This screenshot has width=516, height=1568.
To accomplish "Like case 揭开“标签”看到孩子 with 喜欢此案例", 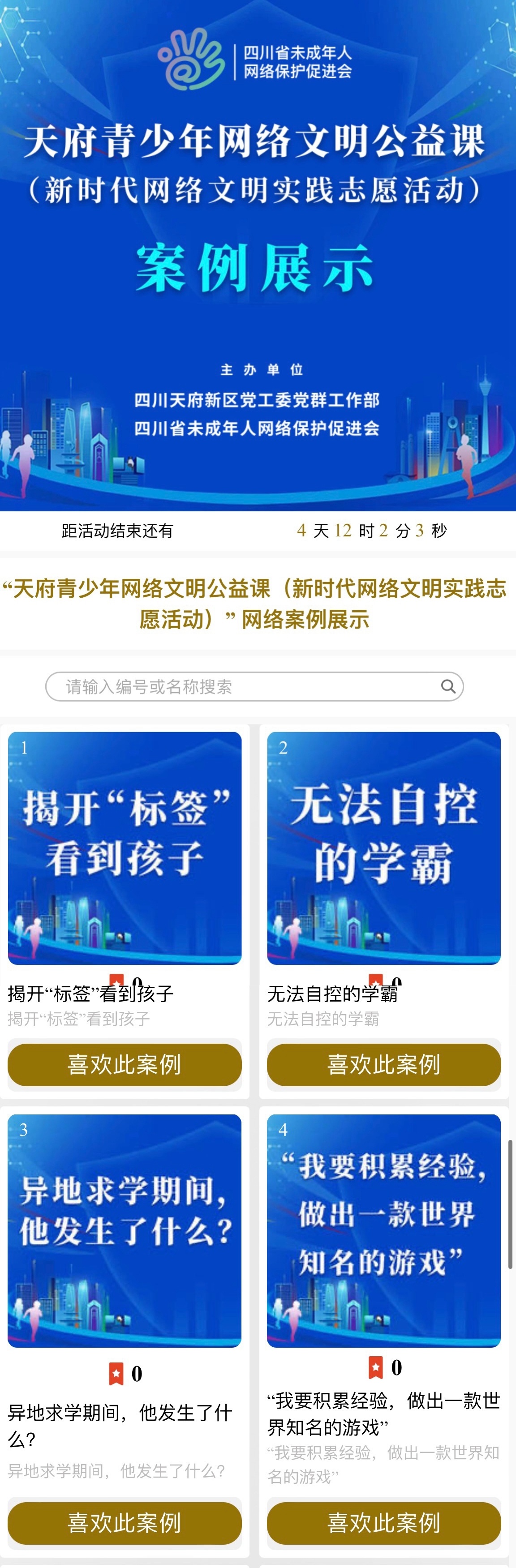I will [x=124, y=1065].
